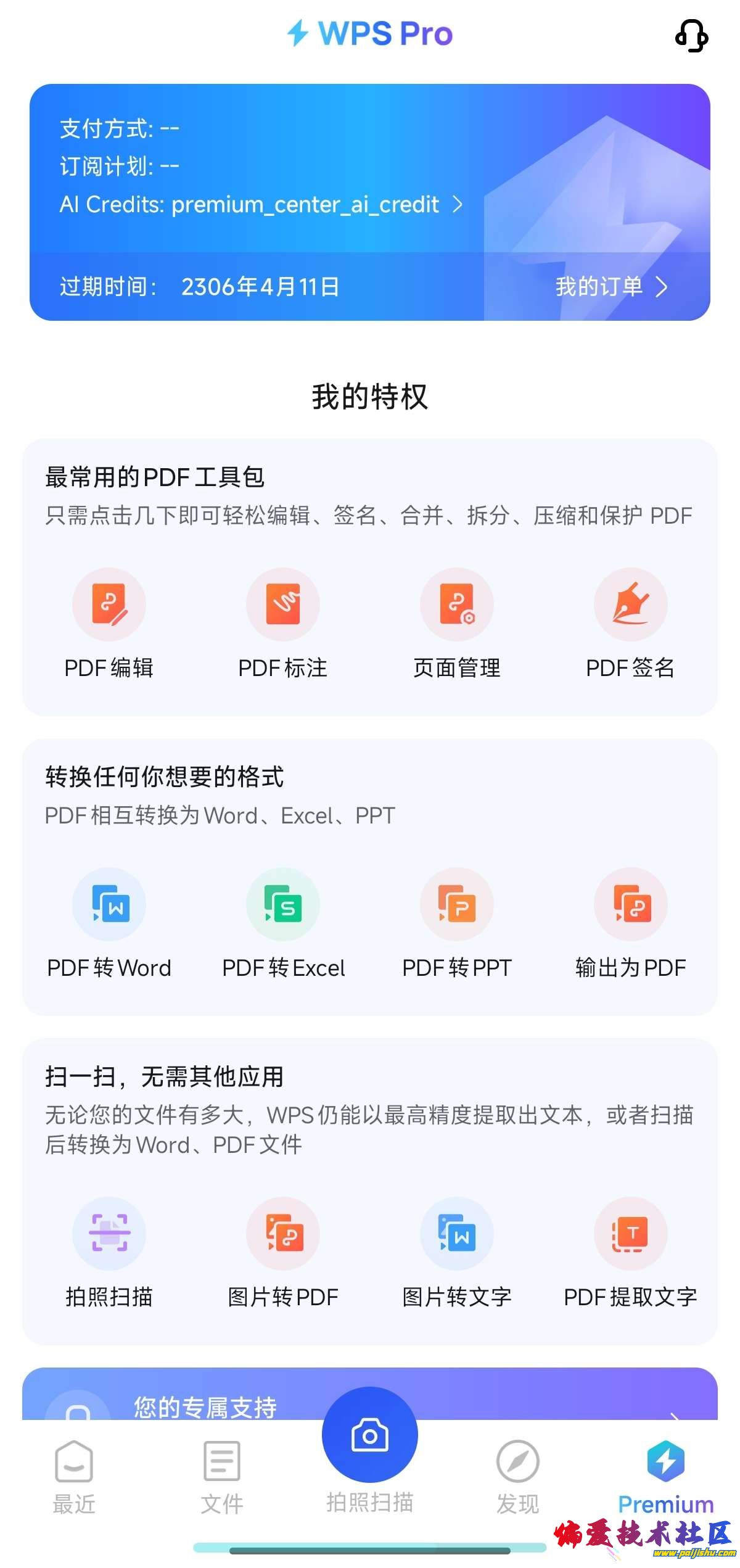The width and height of the screenshot is (740, 1568).
Task: Open AI Credits details
Action: 260,205
